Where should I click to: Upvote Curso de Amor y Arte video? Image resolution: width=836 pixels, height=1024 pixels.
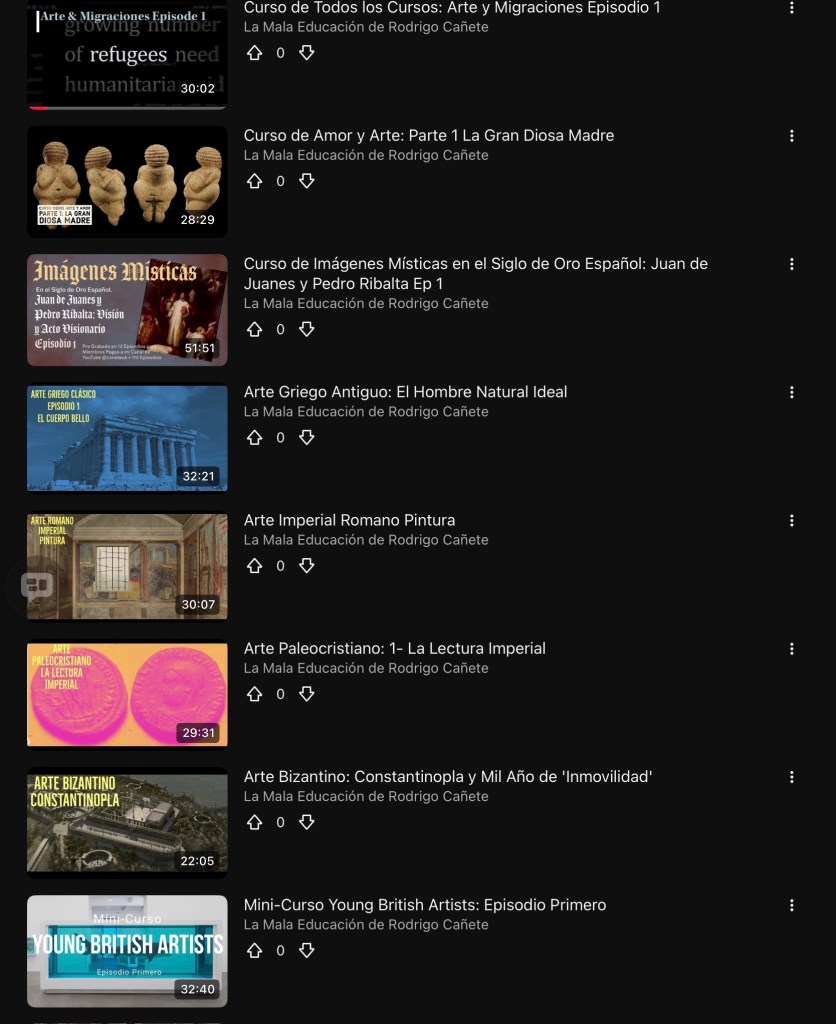point(254,181)
